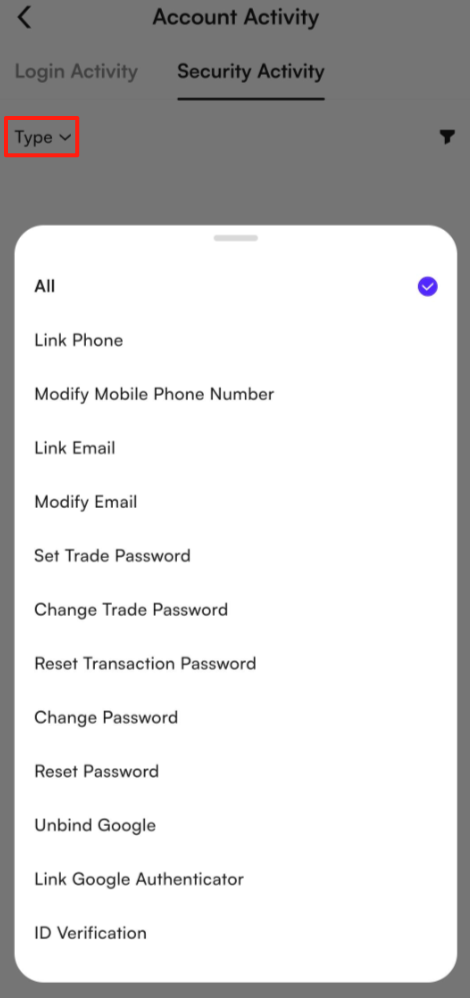Select Change Trade Password
470x998 pixels.
236,610
